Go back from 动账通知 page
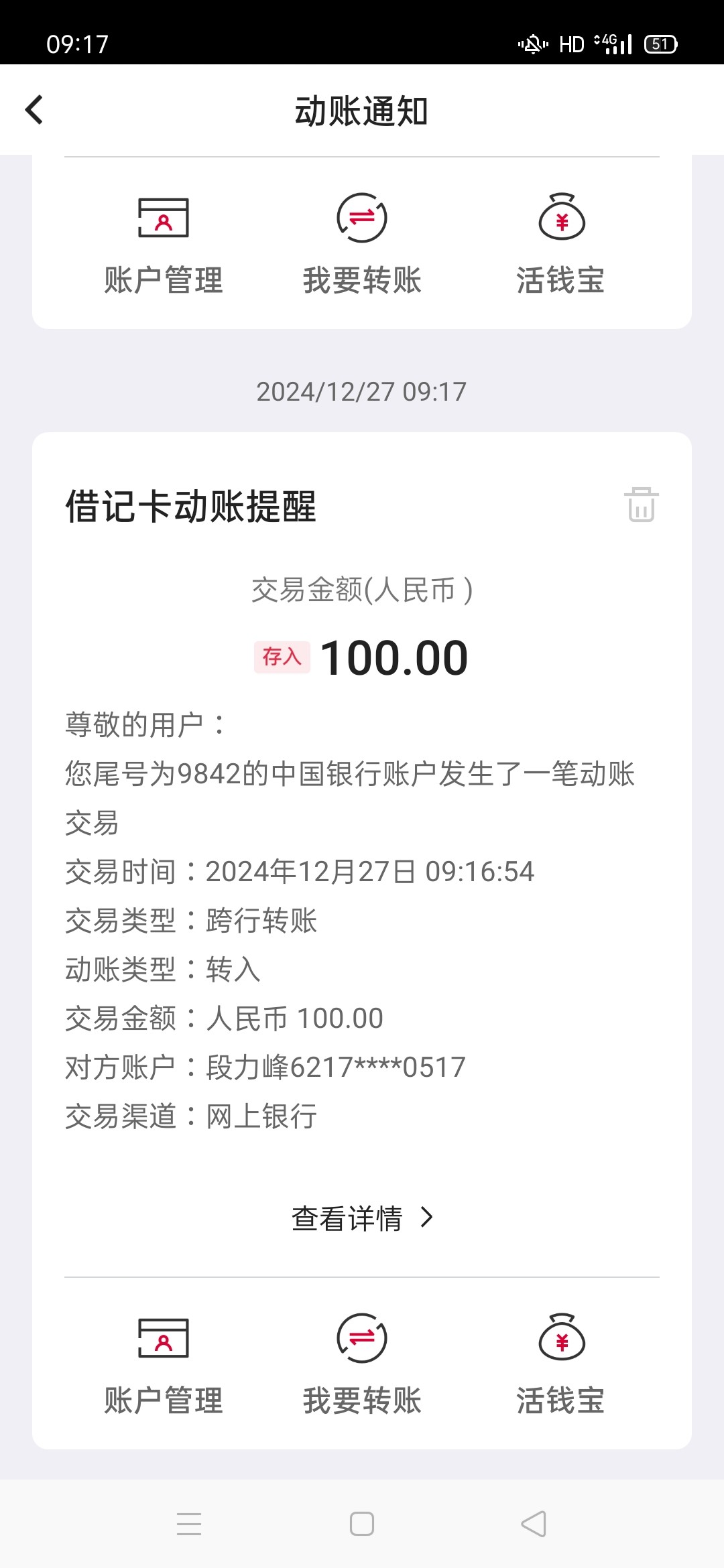The image size is (724, 1568). click(34, 110)
